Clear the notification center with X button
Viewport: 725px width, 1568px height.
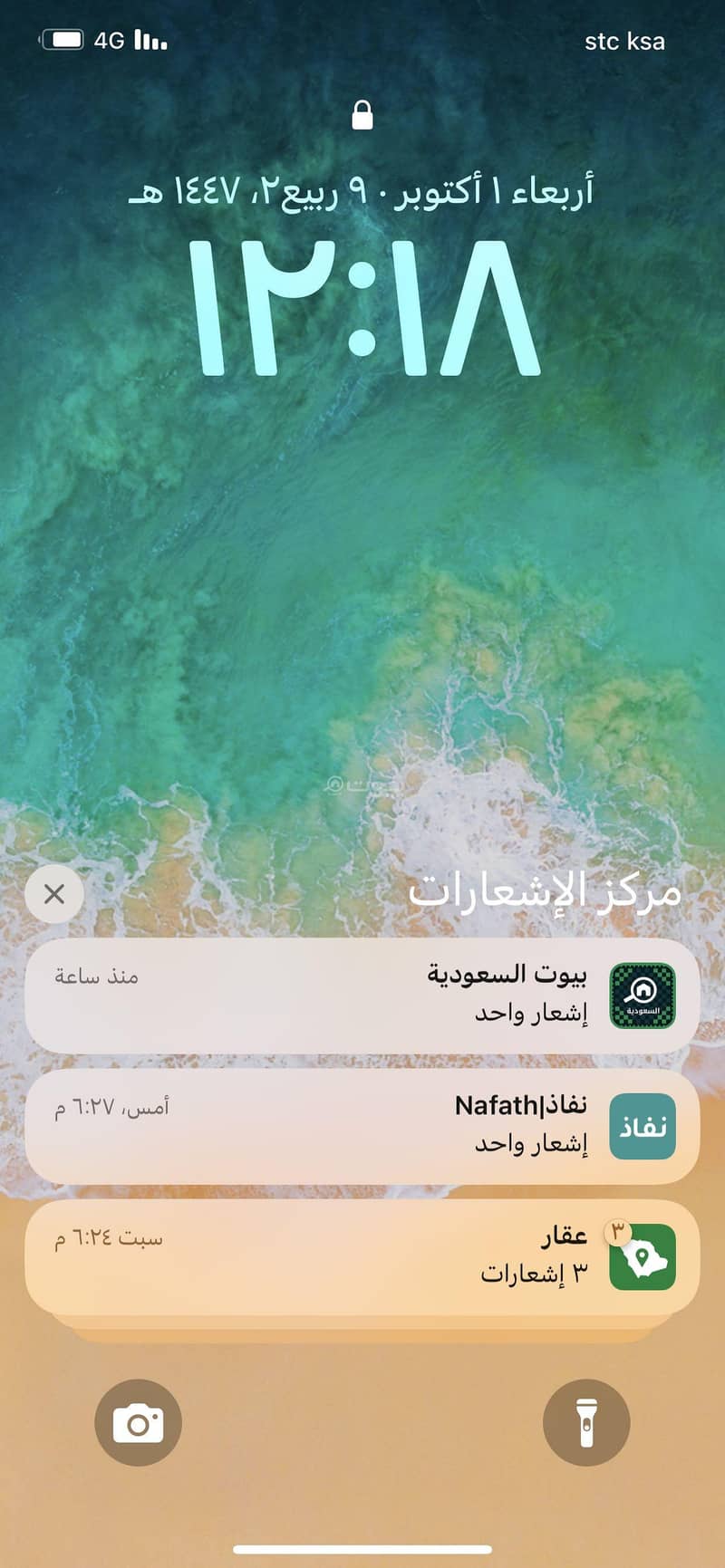point(54,894)
